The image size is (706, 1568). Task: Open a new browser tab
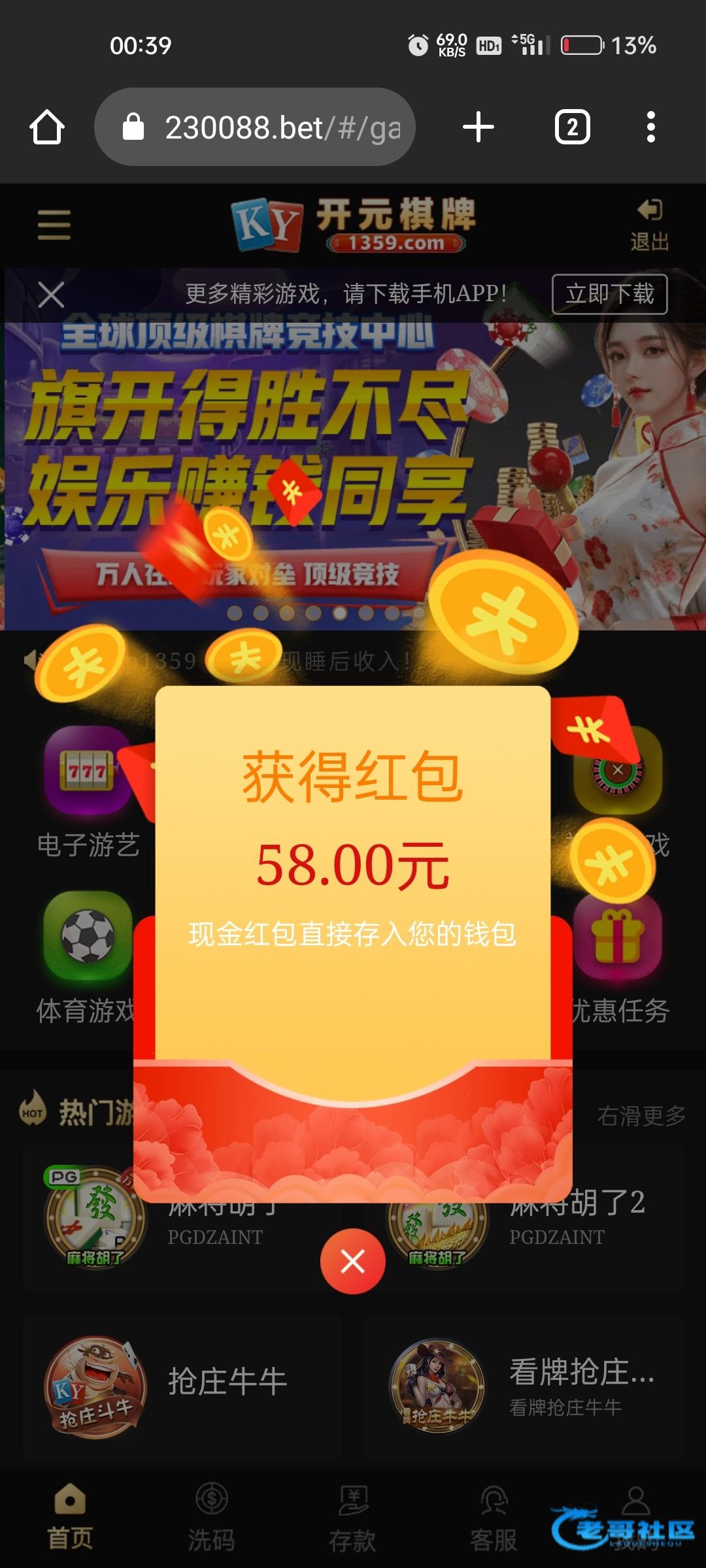click(479, 127)
